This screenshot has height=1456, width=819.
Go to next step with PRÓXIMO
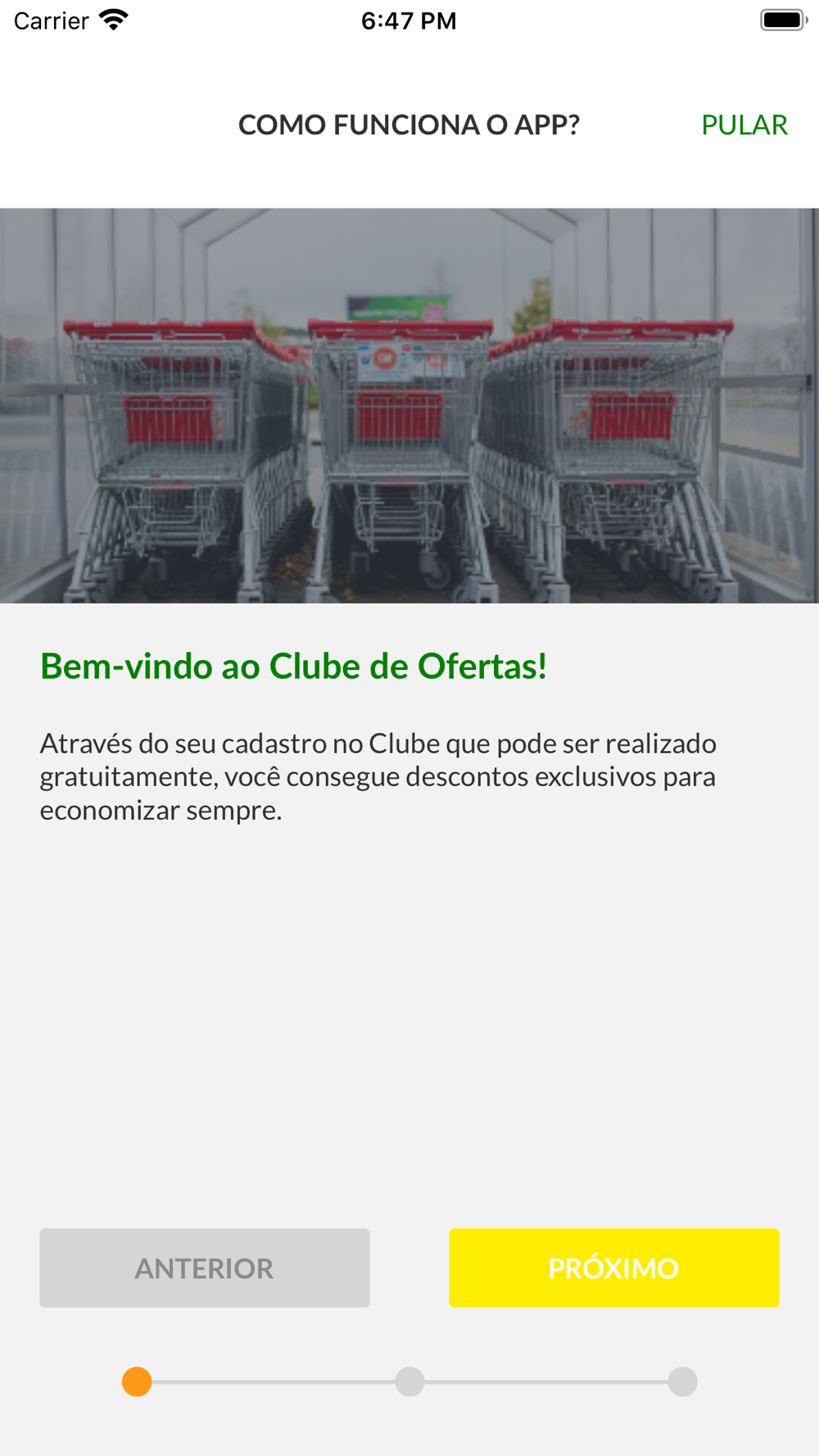[x=613, y=1267]
